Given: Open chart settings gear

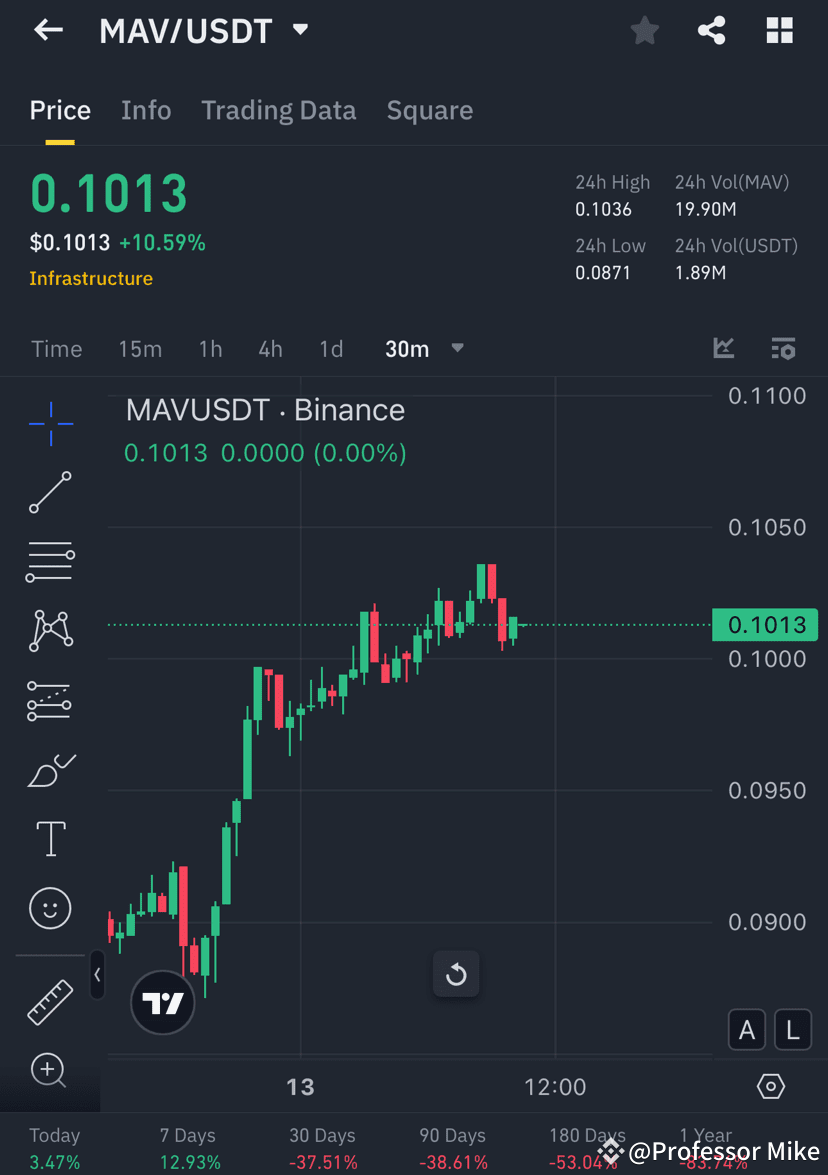Looking at the screenshot, I should 770,1086.
